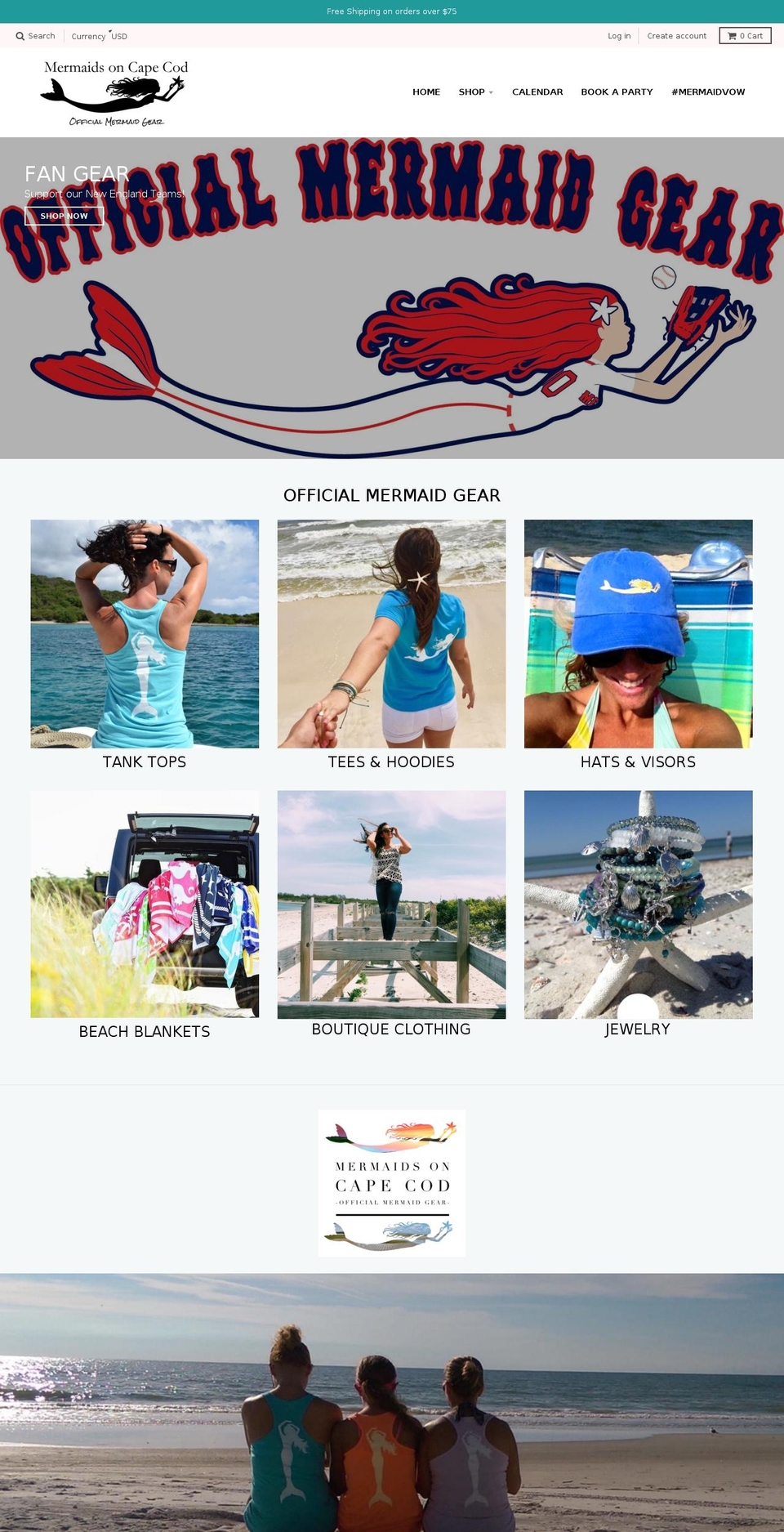
Task: View the JEWELRY category image
Action: click(639, 904)
